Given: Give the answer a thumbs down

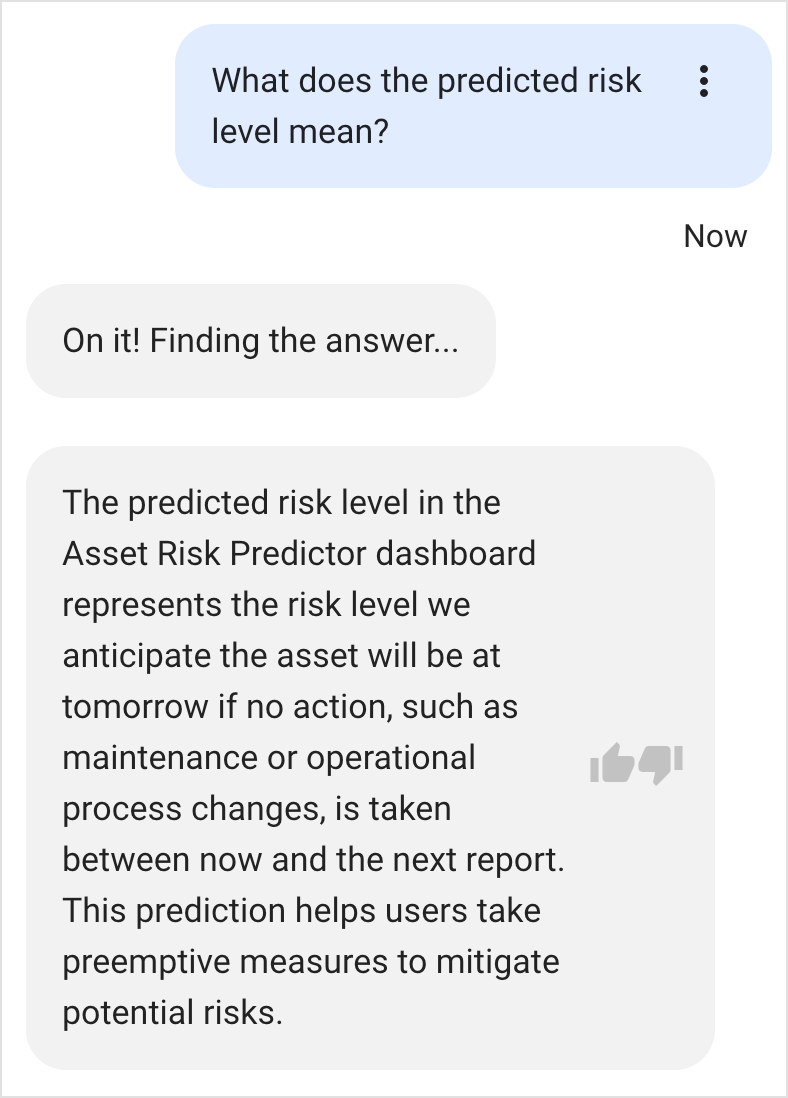Looking at the screenshot, I should tap(660, 763).
